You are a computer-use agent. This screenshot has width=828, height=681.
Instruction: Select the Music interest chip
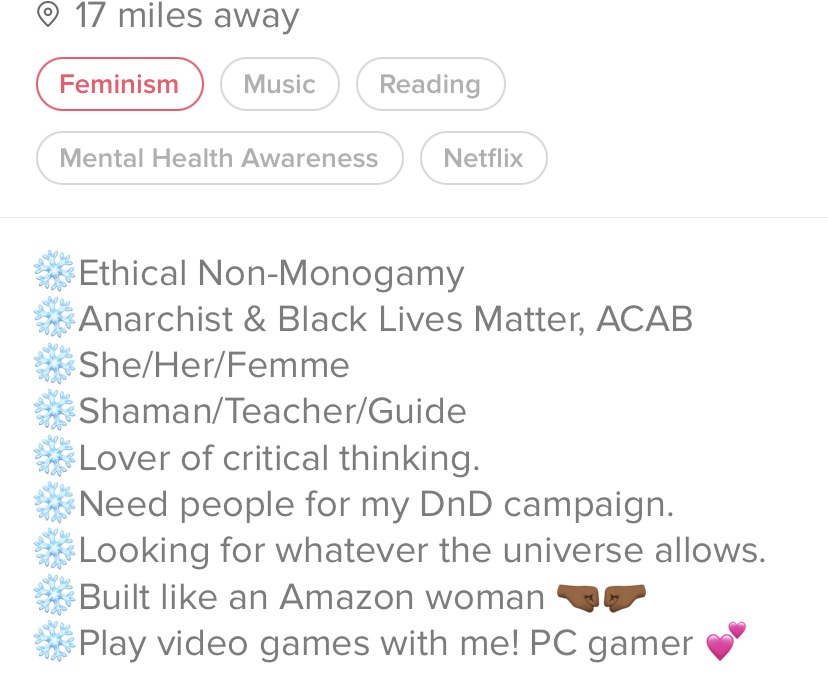(x=279, y=84)
